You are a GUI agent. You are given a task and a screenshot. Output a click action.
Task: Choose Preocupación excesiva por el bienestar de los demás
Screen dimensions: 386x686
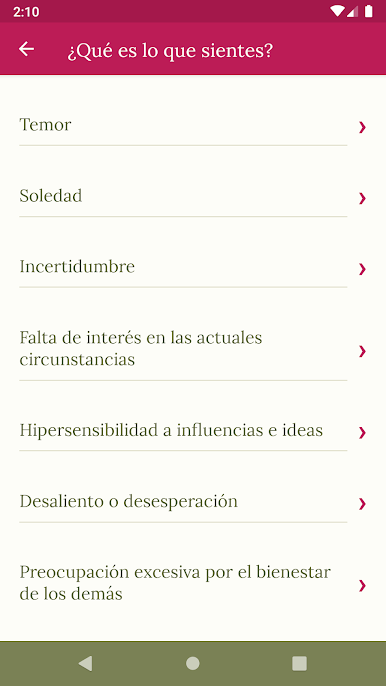click(x=193, y=584)
